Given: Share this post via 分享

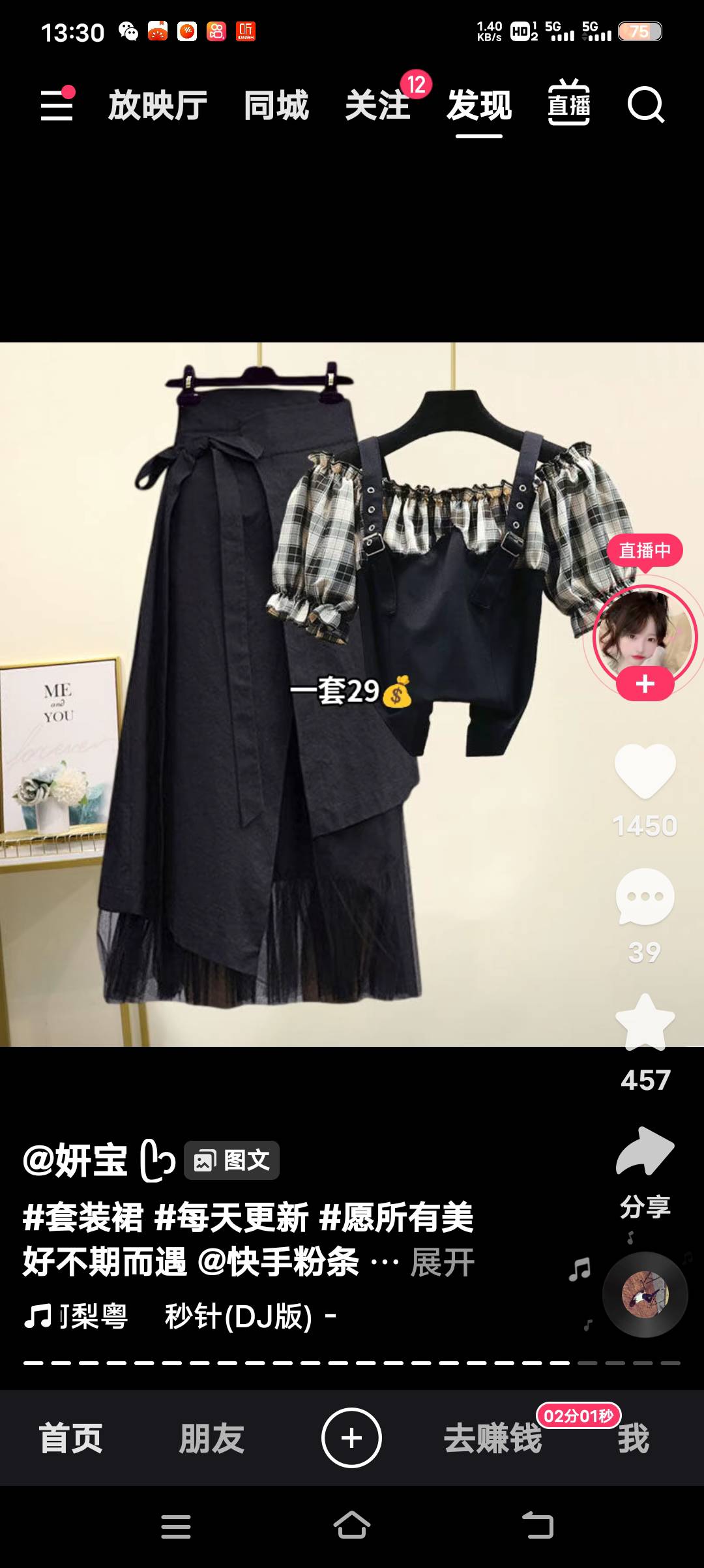Looking at the screenshot, I should pos(645,1153).
